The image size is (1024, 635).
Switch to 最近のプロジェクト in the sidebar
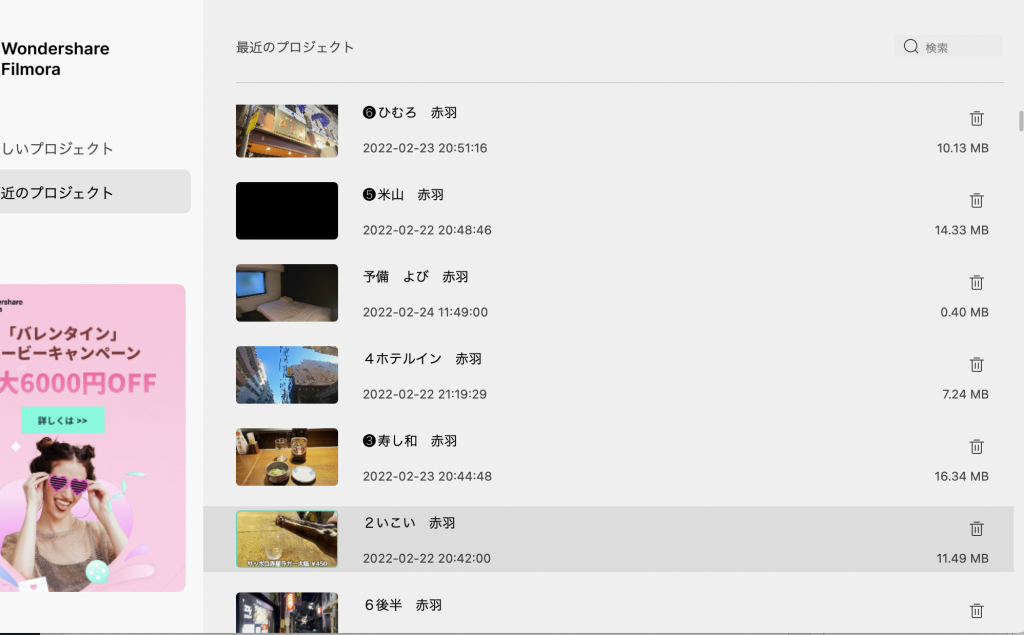(x=58, y=193)
